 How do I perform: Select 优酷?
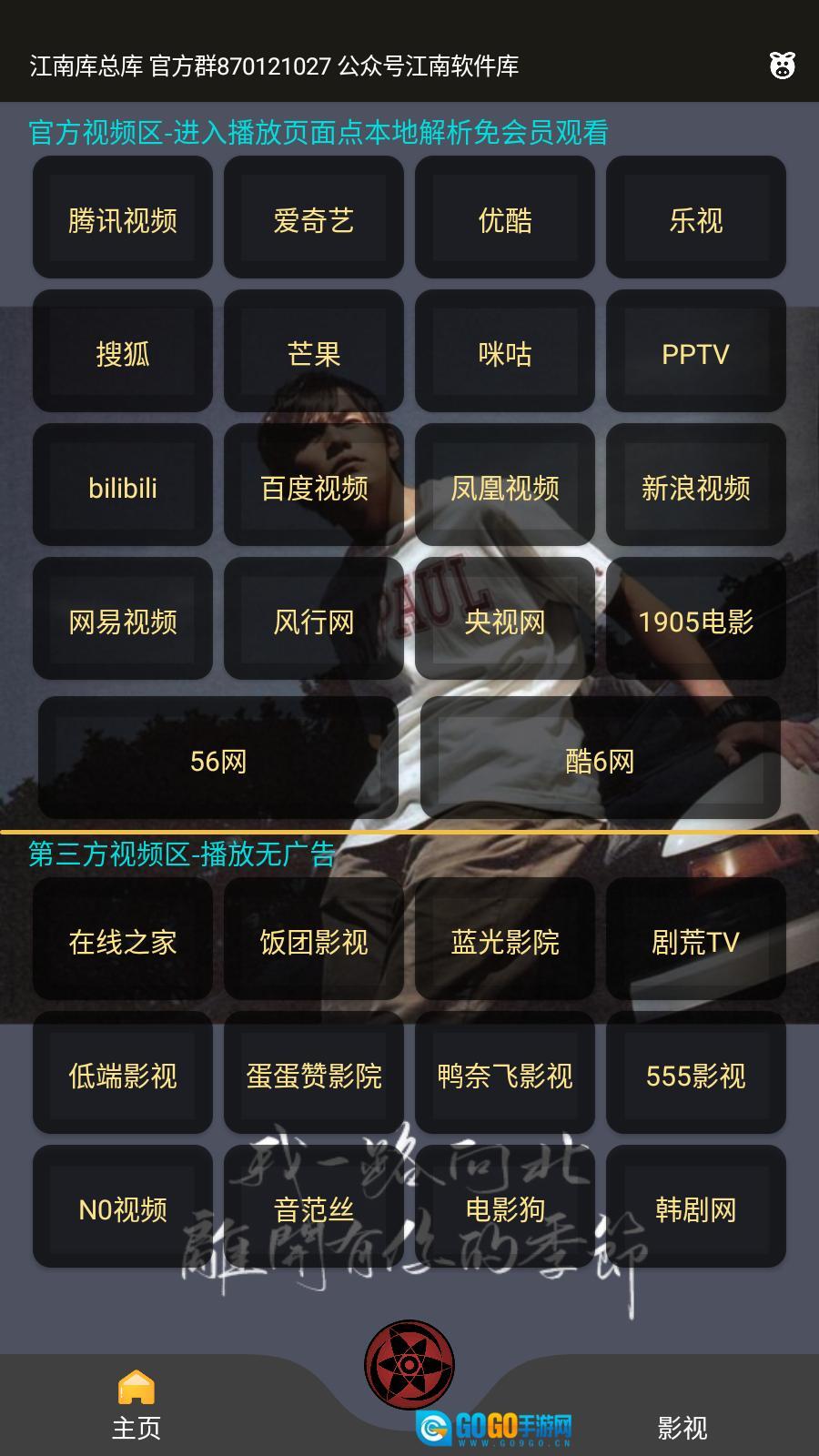tap(505, 217)
